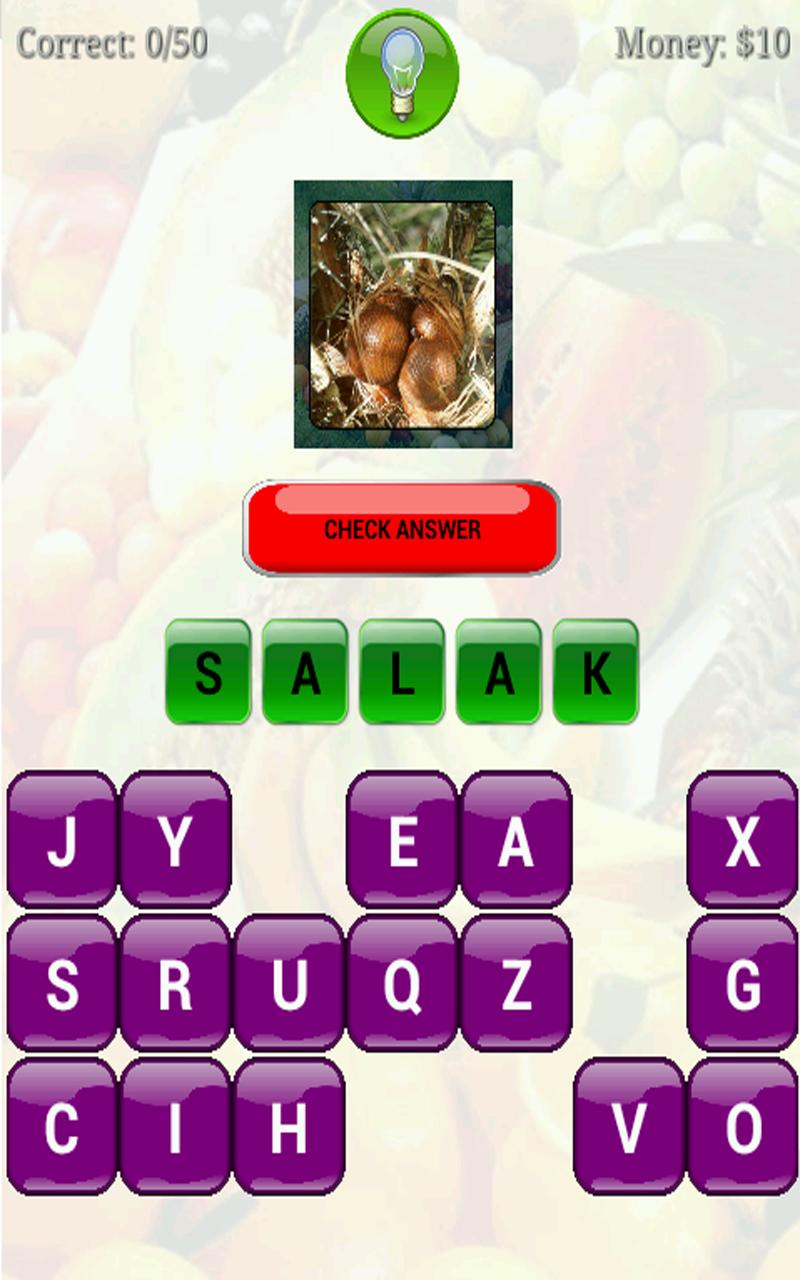Select the purple letter J key

tap(62, 840)
